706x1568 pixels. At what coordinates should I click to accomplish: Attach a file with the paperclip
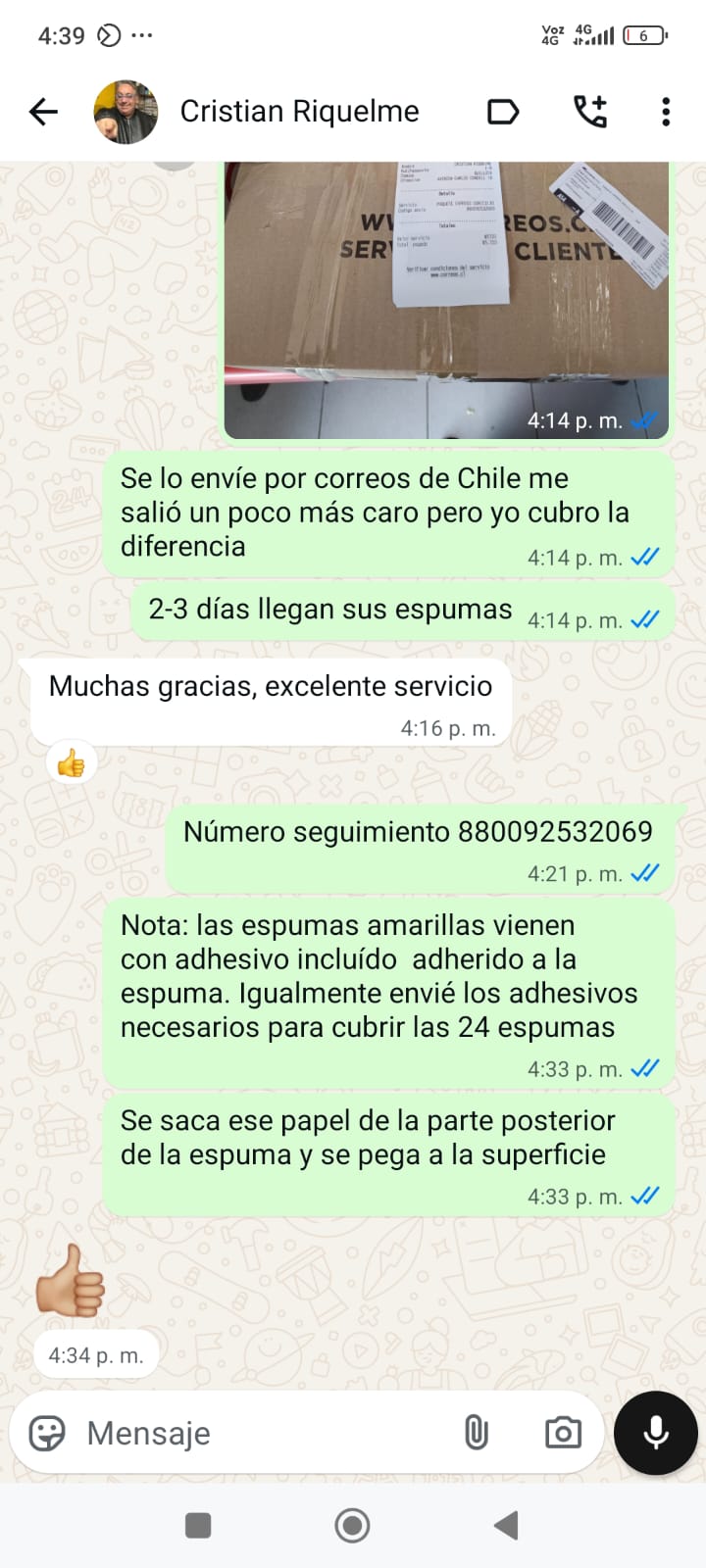pos(477,1433)
